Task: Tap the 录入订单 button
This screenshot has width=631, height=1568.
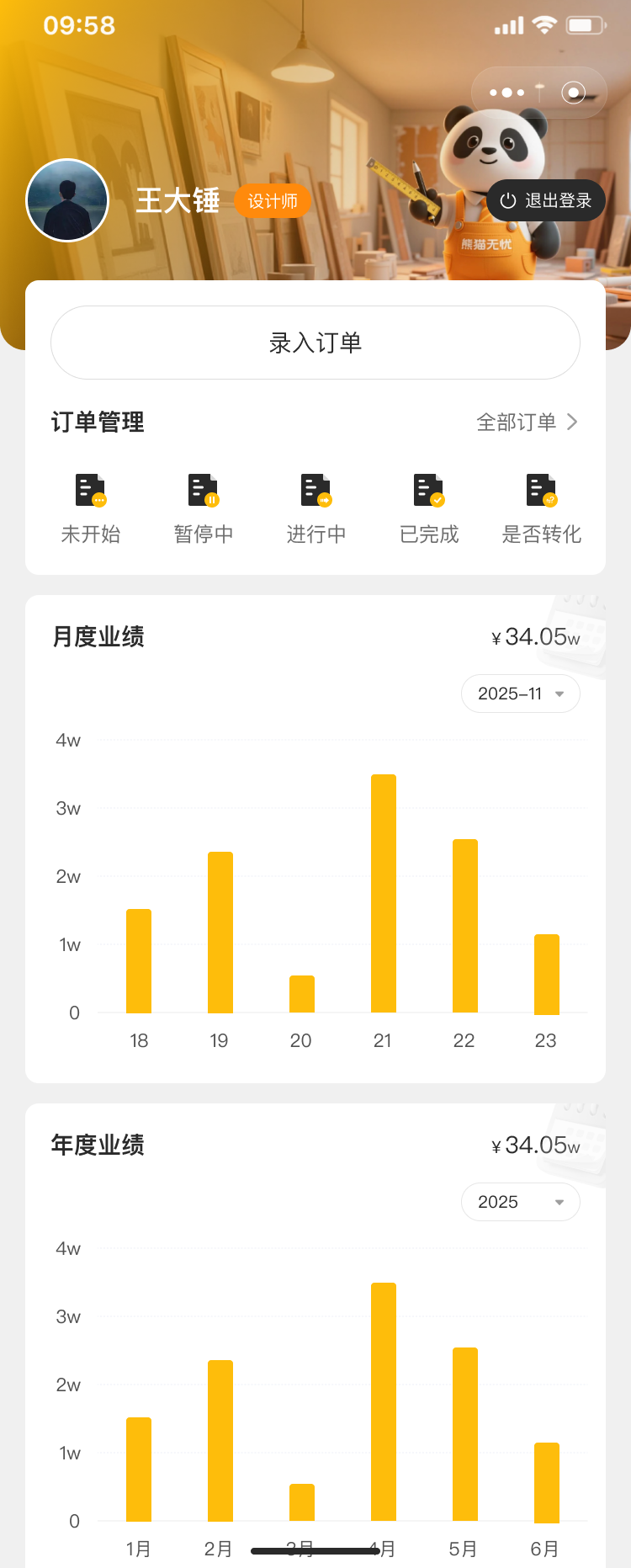Action: pyautogui.click(x=315, y=343)
